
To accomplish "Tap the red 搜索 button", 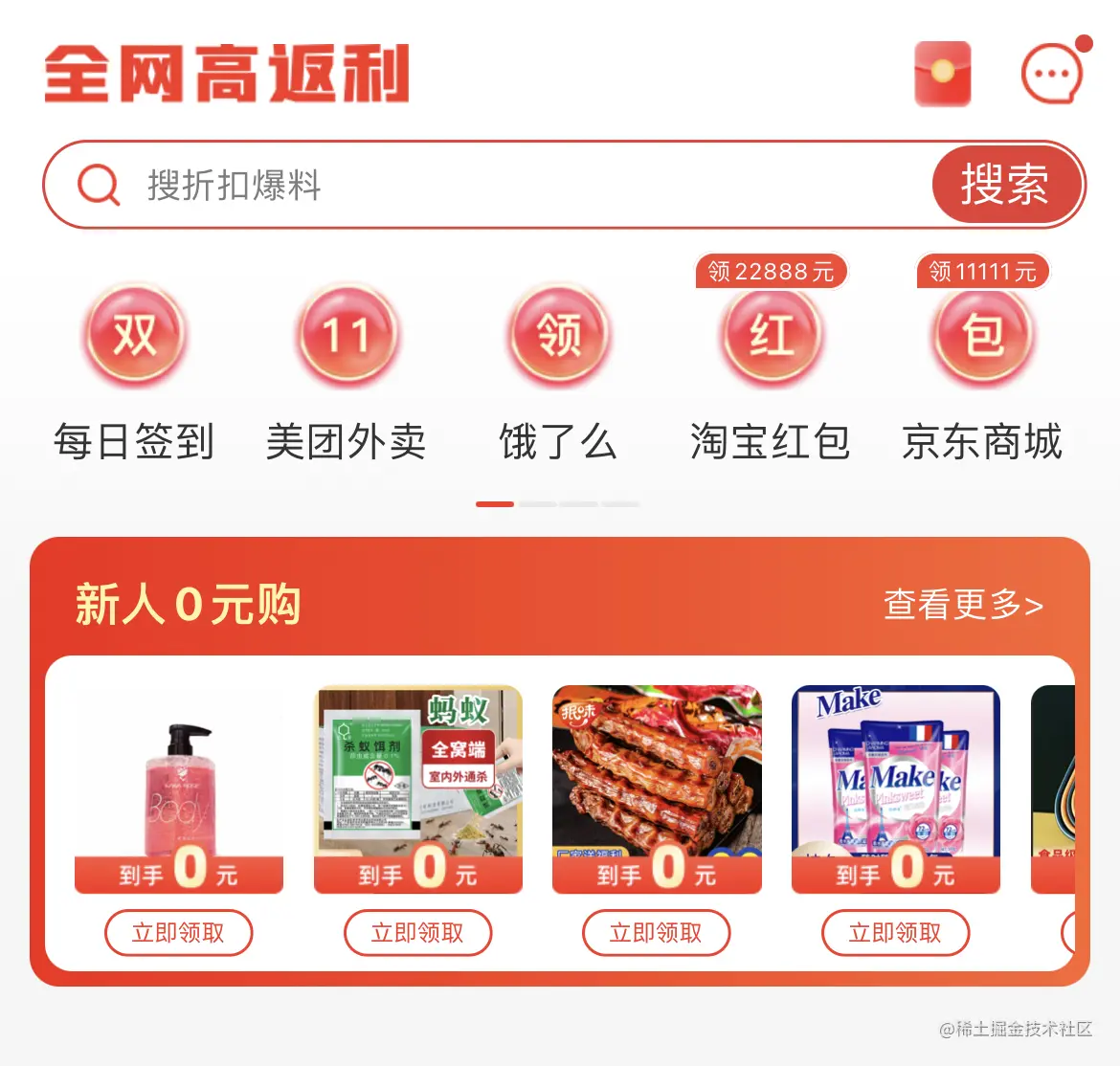I will [x=1005, y=185].
